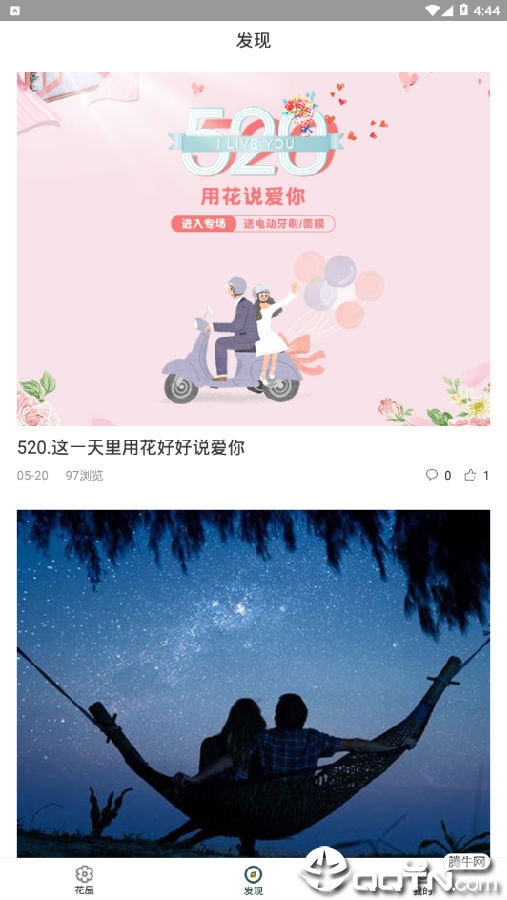Open the post titled 520.这一天里用花好好说爱你
Image resolution: width=507 pixels, height=900 pixels.
[131, 448]
